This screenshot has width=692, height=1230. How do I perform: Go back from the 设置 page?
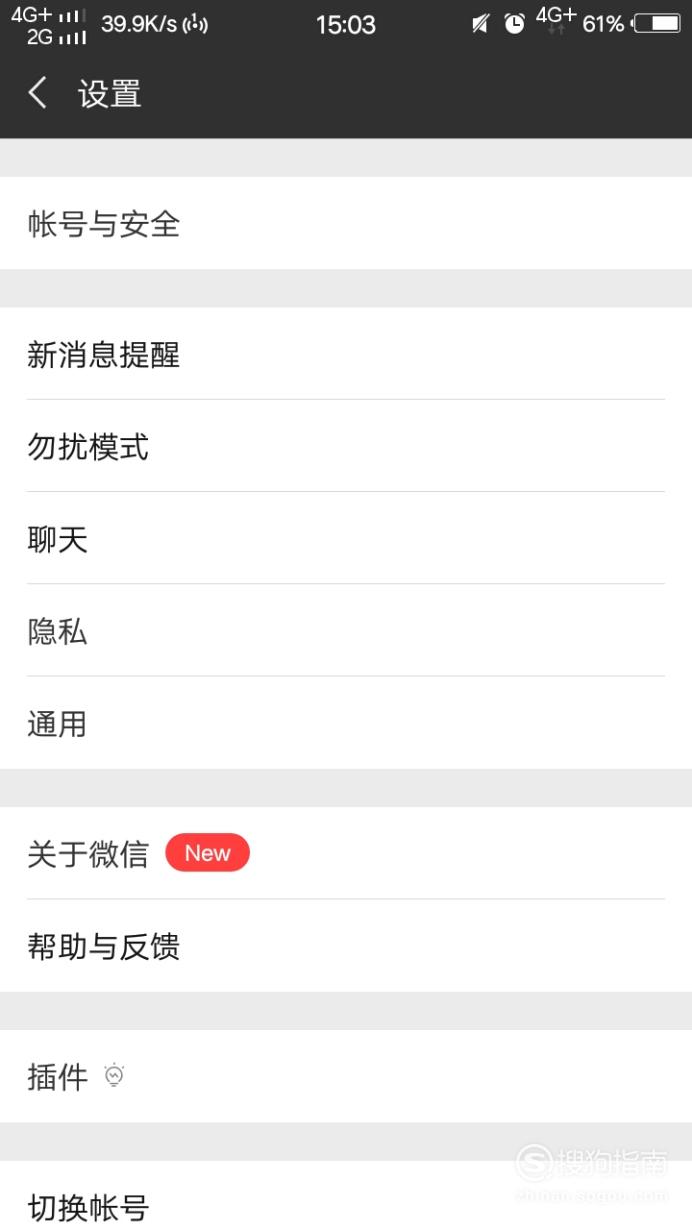pos(38,94)
